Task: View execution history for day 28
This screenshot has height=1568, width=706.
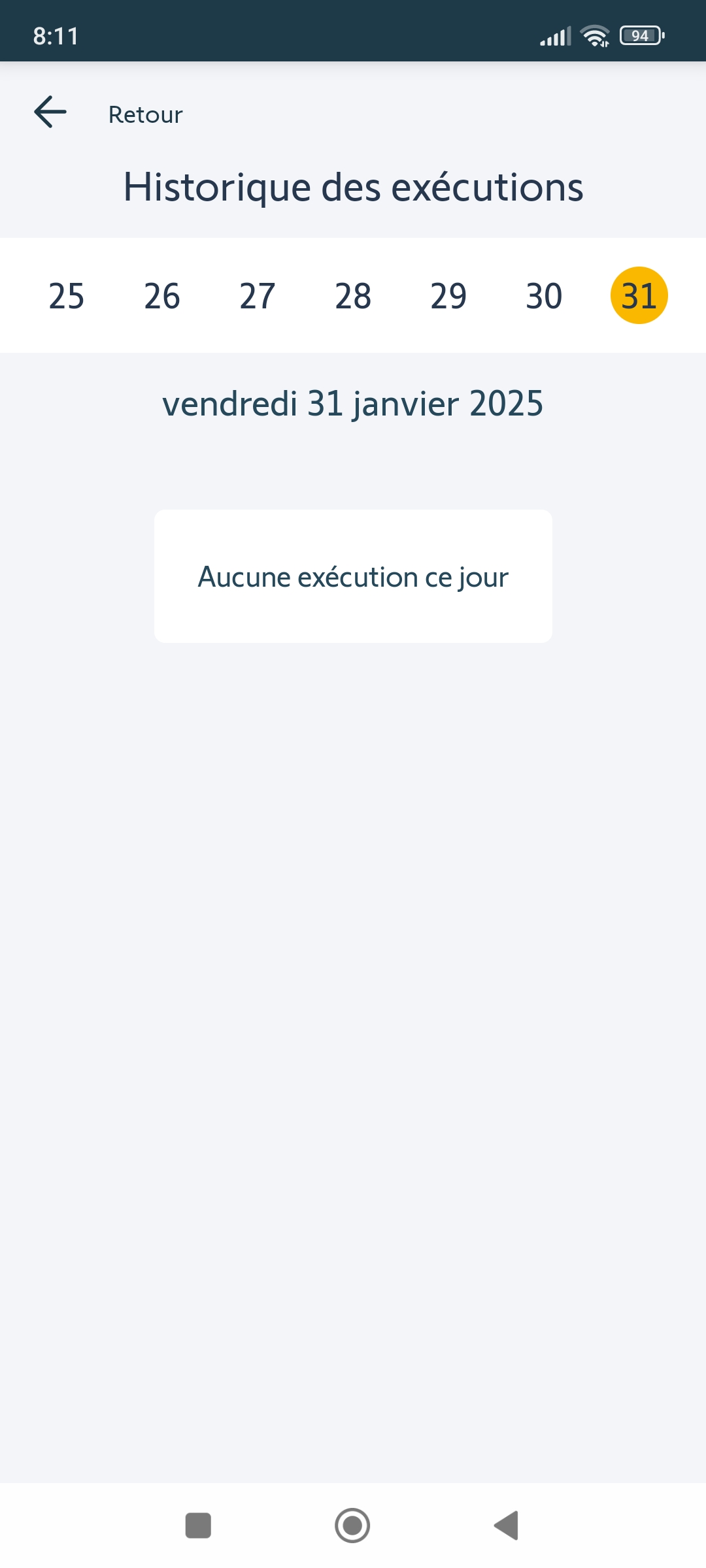Action: click(x=353, y=296)
